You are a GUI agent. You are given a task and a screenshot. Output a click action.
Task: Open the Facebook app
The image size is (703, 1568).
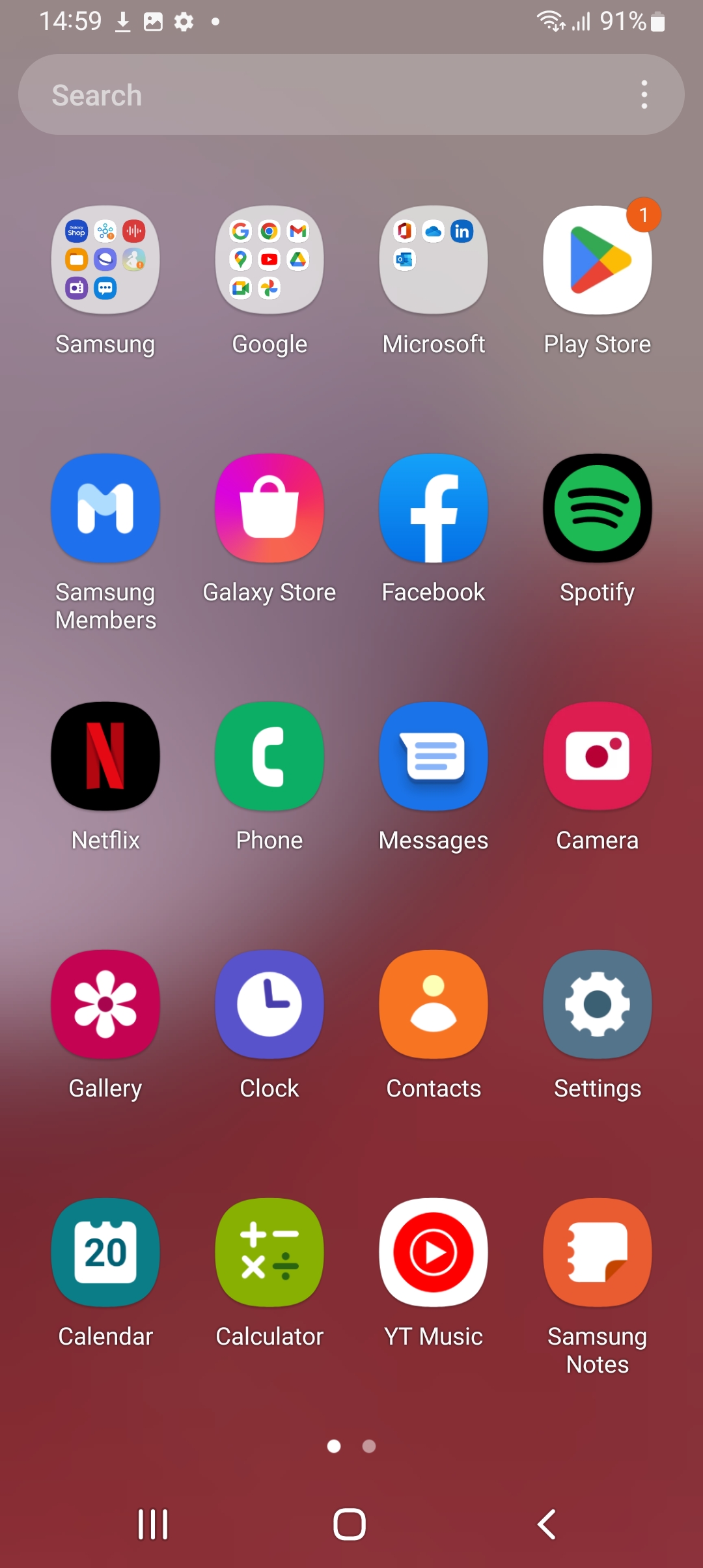coord(434,509)
